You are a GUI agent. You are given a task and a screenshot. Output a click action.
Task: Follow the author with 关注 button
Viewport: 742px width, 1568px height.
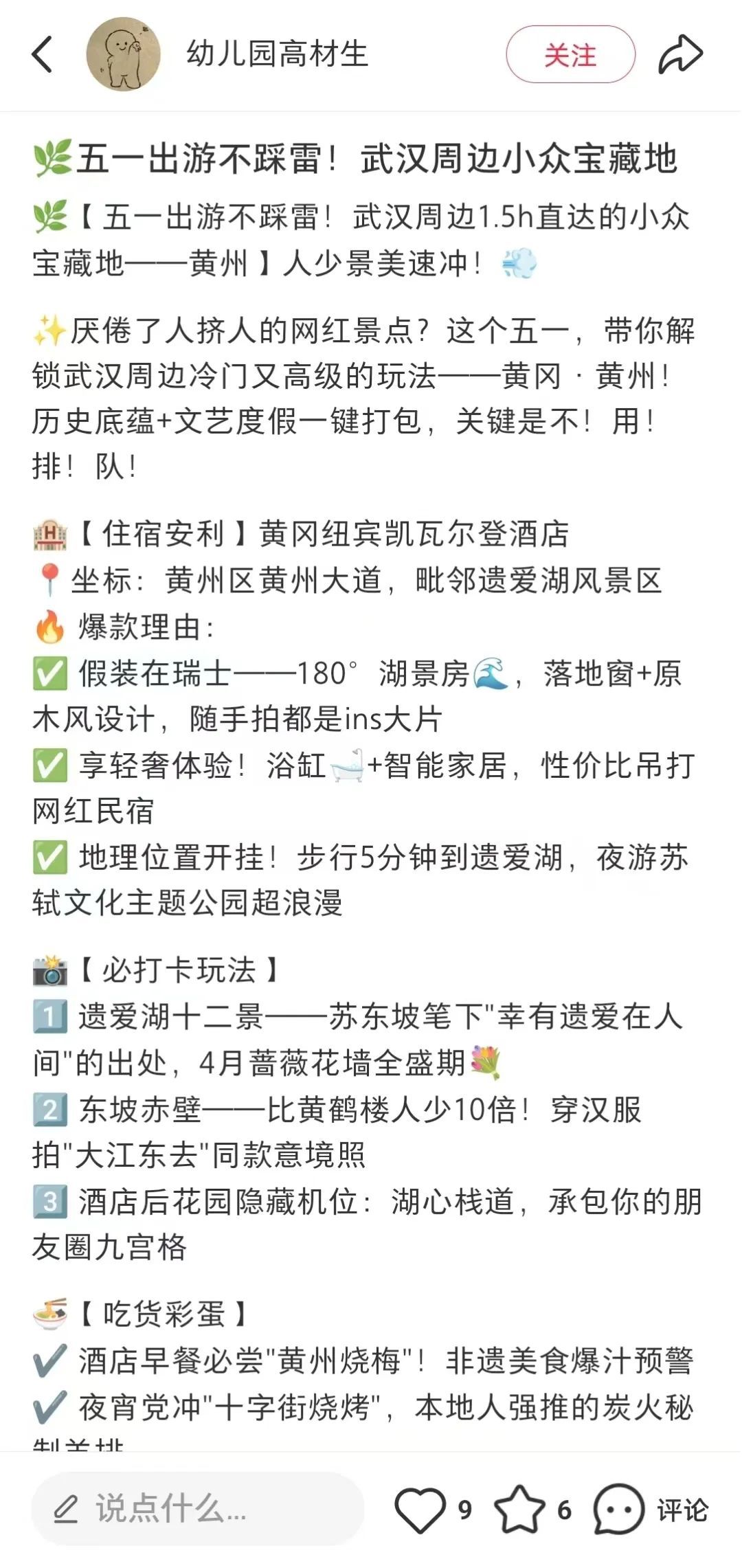(x=570, y=54)
